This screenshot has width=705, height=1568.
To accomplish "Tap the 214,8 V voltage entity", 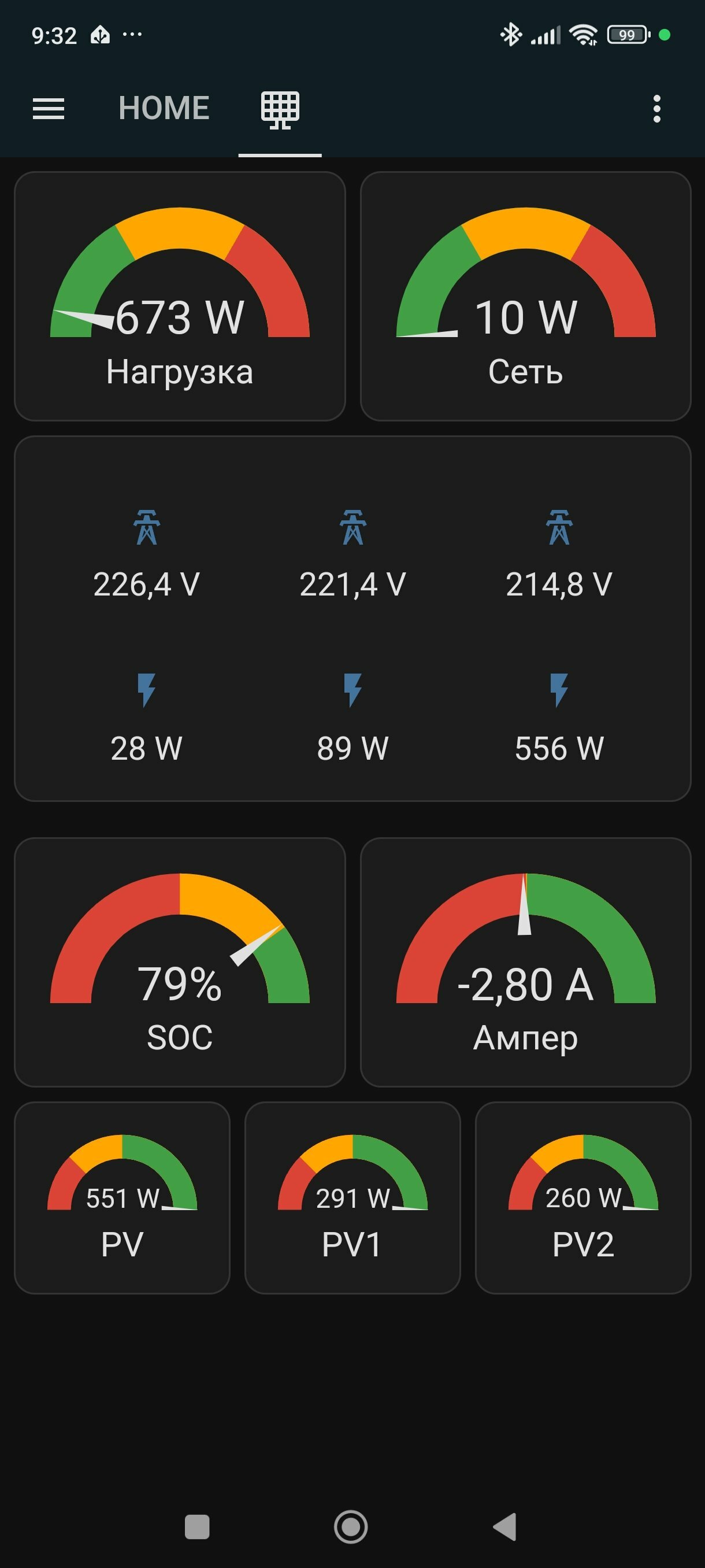I will click(559, 554).
